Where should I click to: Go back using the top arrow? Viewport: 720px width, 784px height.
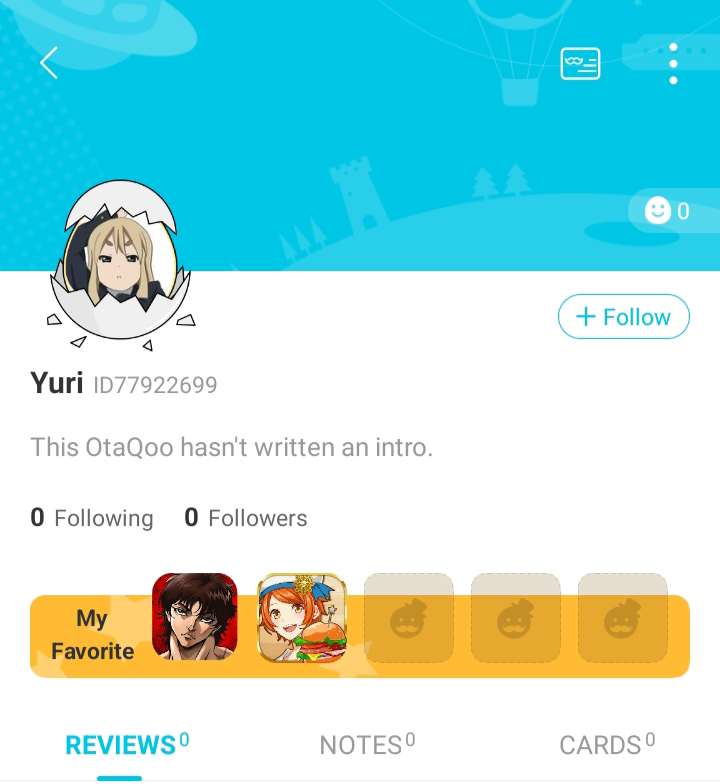48,63
